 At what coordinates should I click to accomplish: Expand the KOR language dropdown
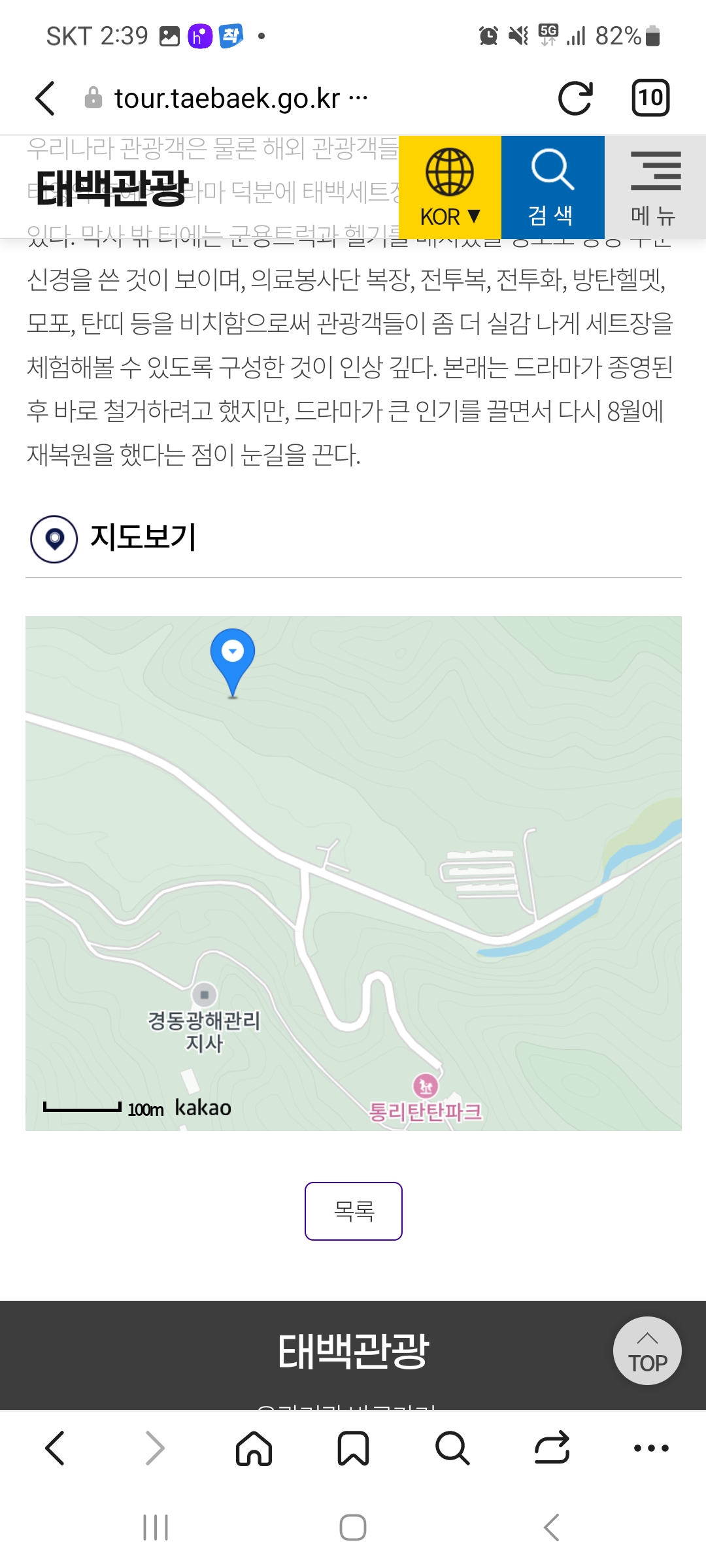pos(450,188)
